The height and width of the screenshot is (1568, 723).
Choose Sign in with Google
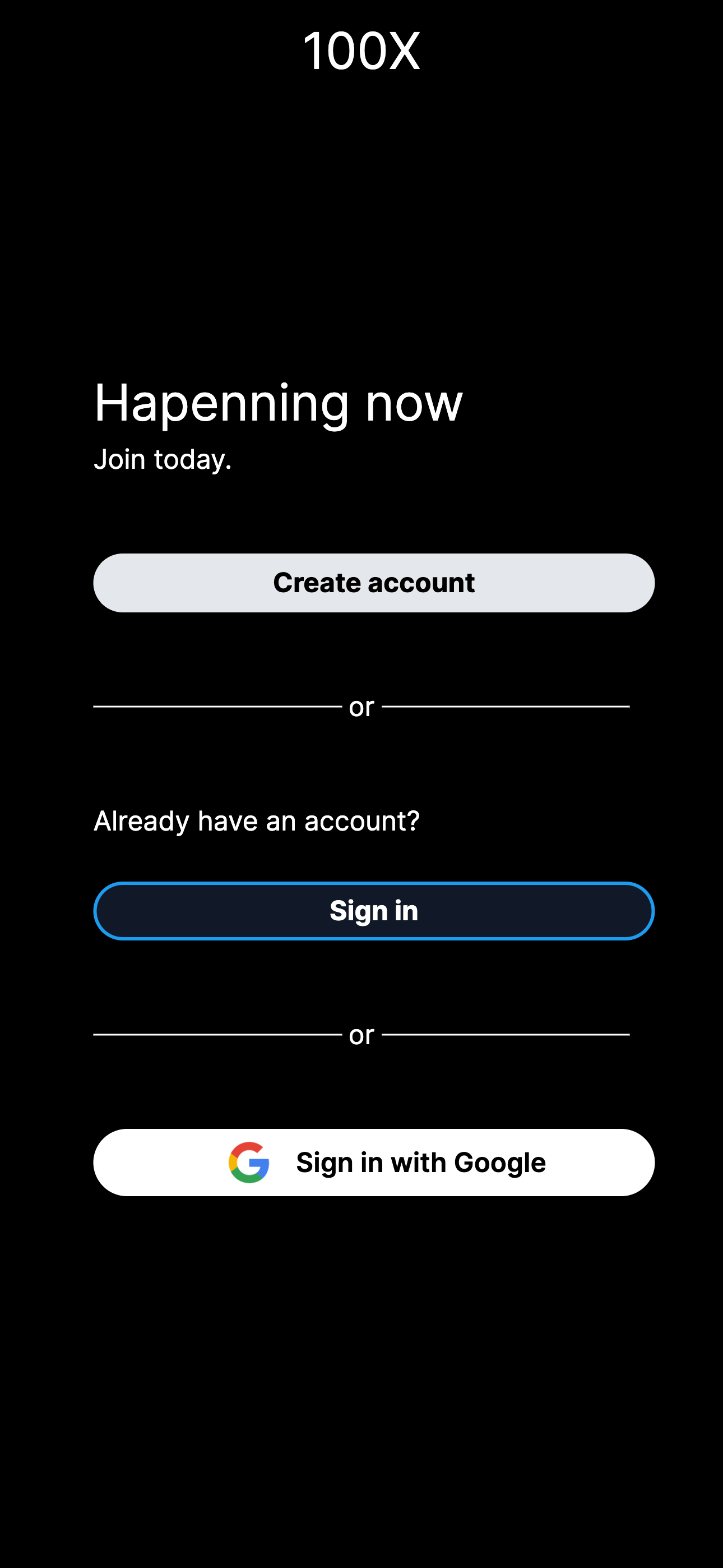click(374, 1162)
